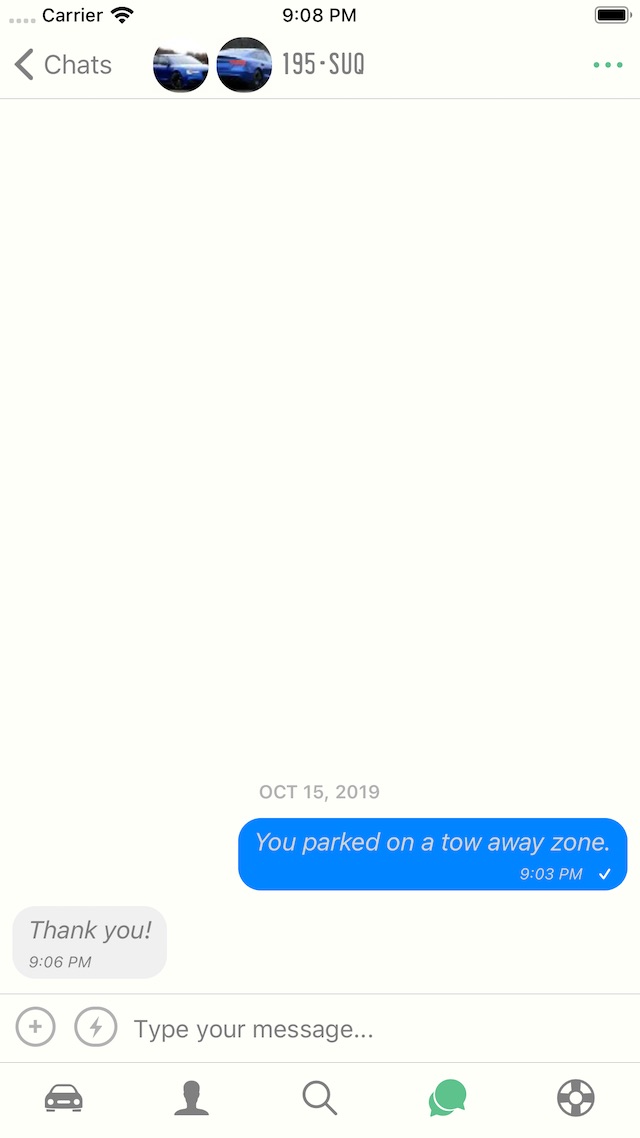Open quick messages lightning icon
Viewport: 640px width, 1138px height.
click(96, 1027)
